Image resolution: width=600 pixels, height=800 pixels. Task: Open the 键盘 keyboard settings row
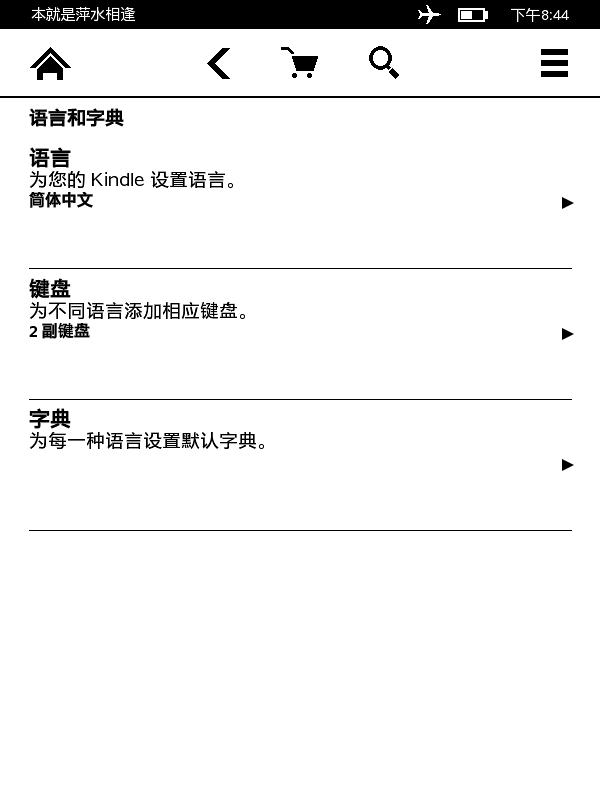click(300, 334)
